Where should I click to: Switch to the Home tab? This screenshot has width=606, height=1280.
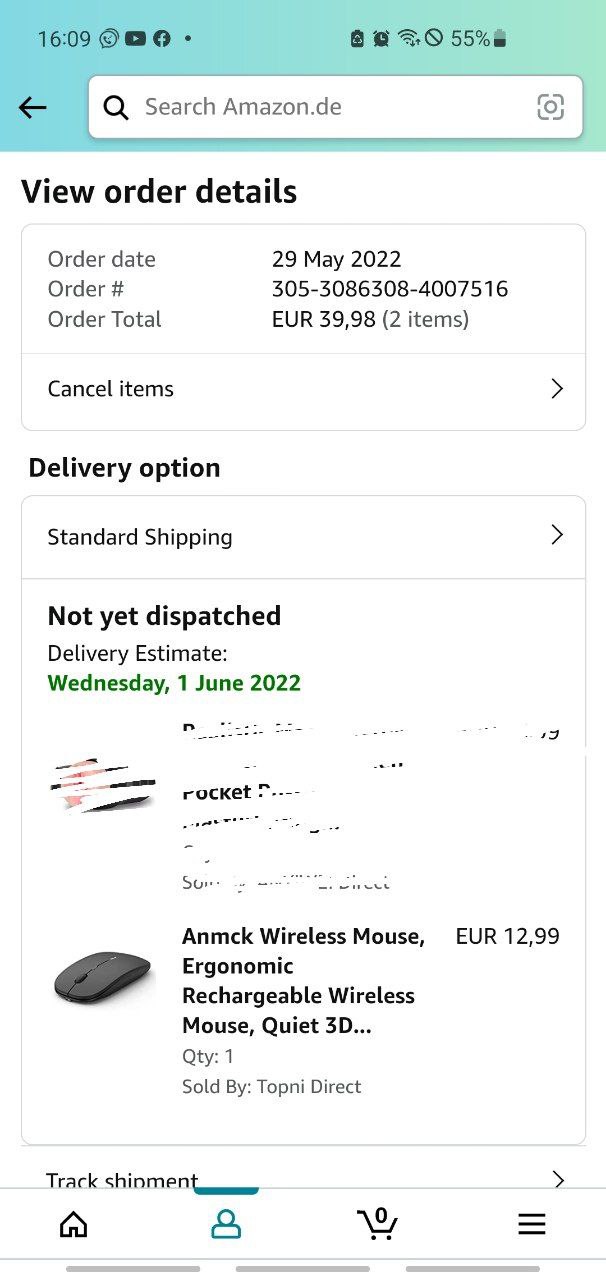click(x=74, y=1224)
